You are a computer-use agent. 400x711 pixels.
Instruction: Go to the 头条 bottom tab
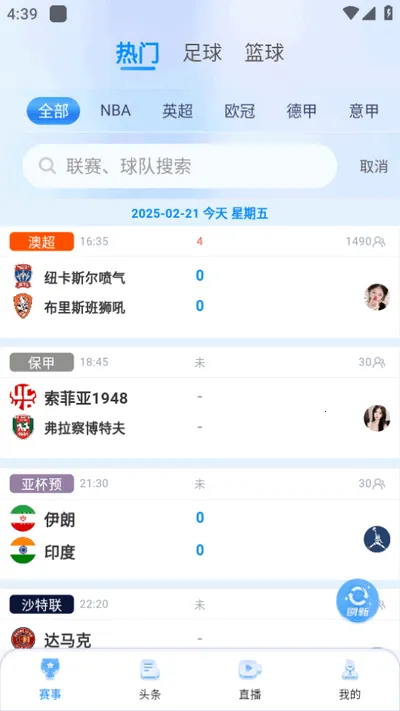[150, 679]
